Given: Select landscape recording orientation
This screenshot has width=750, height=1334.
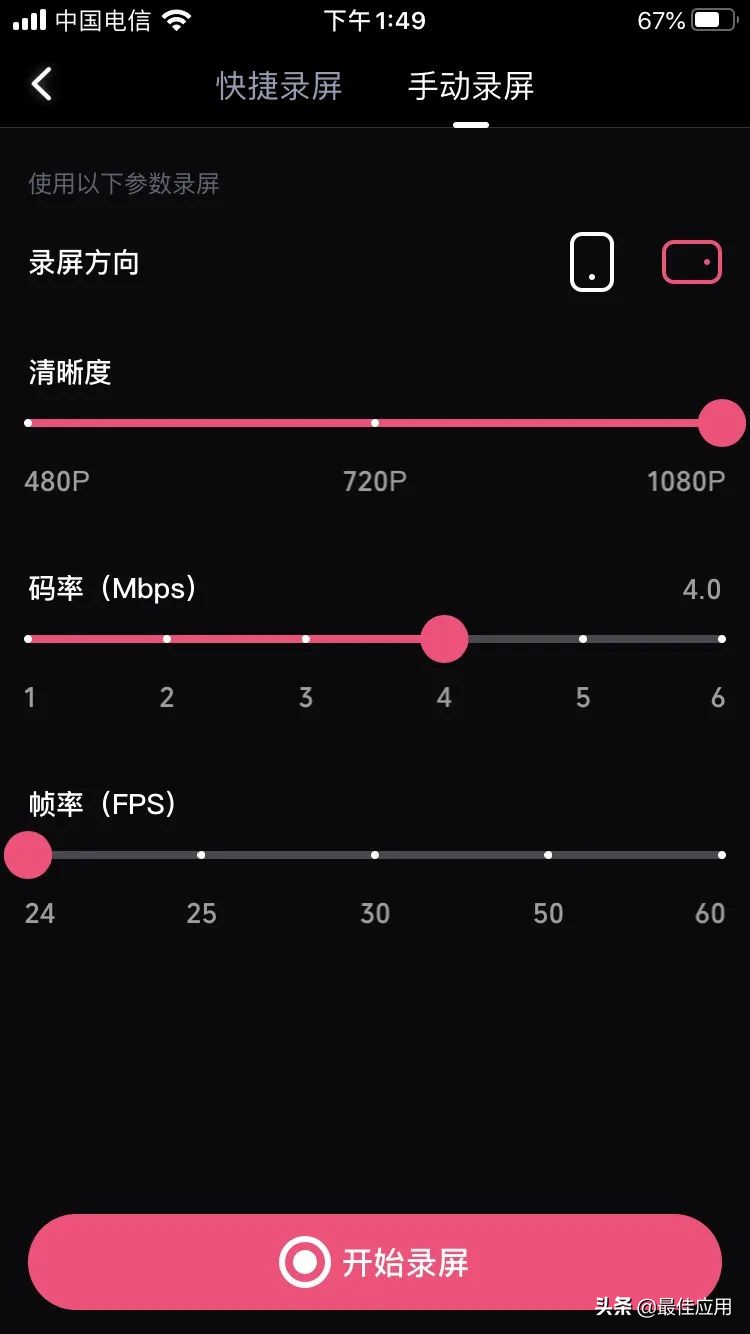Looking at the screenshot, I should tap(692, 261).
